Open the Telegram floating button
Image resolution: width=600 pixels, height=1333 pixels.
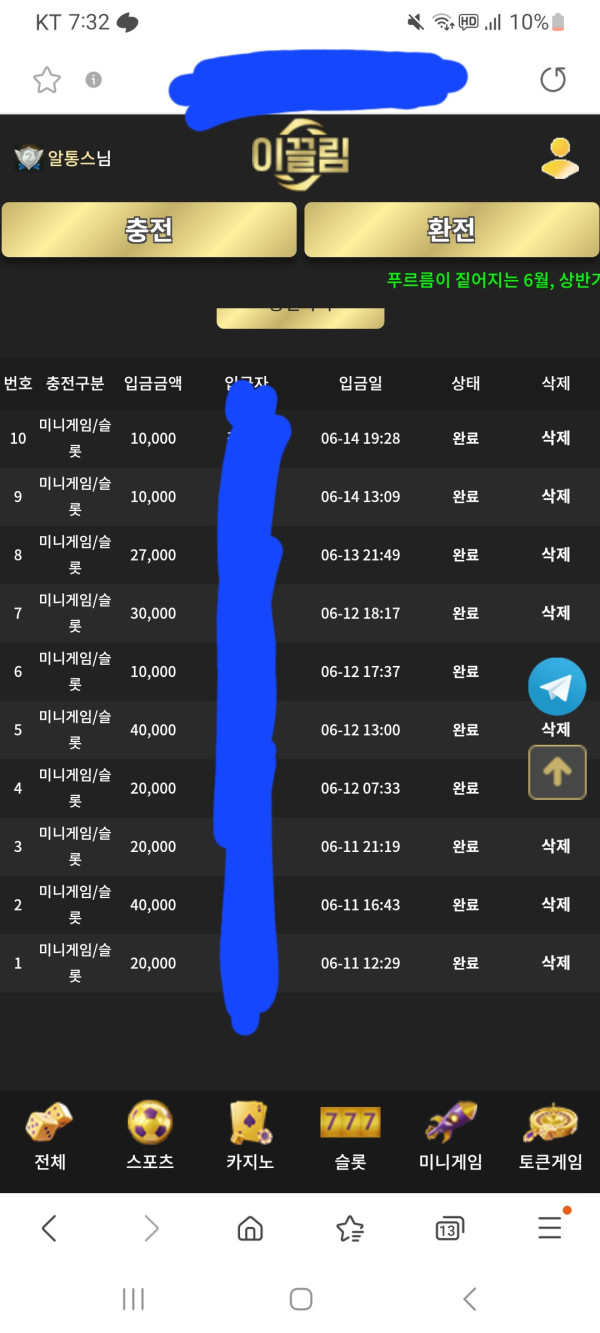[557, 687]
